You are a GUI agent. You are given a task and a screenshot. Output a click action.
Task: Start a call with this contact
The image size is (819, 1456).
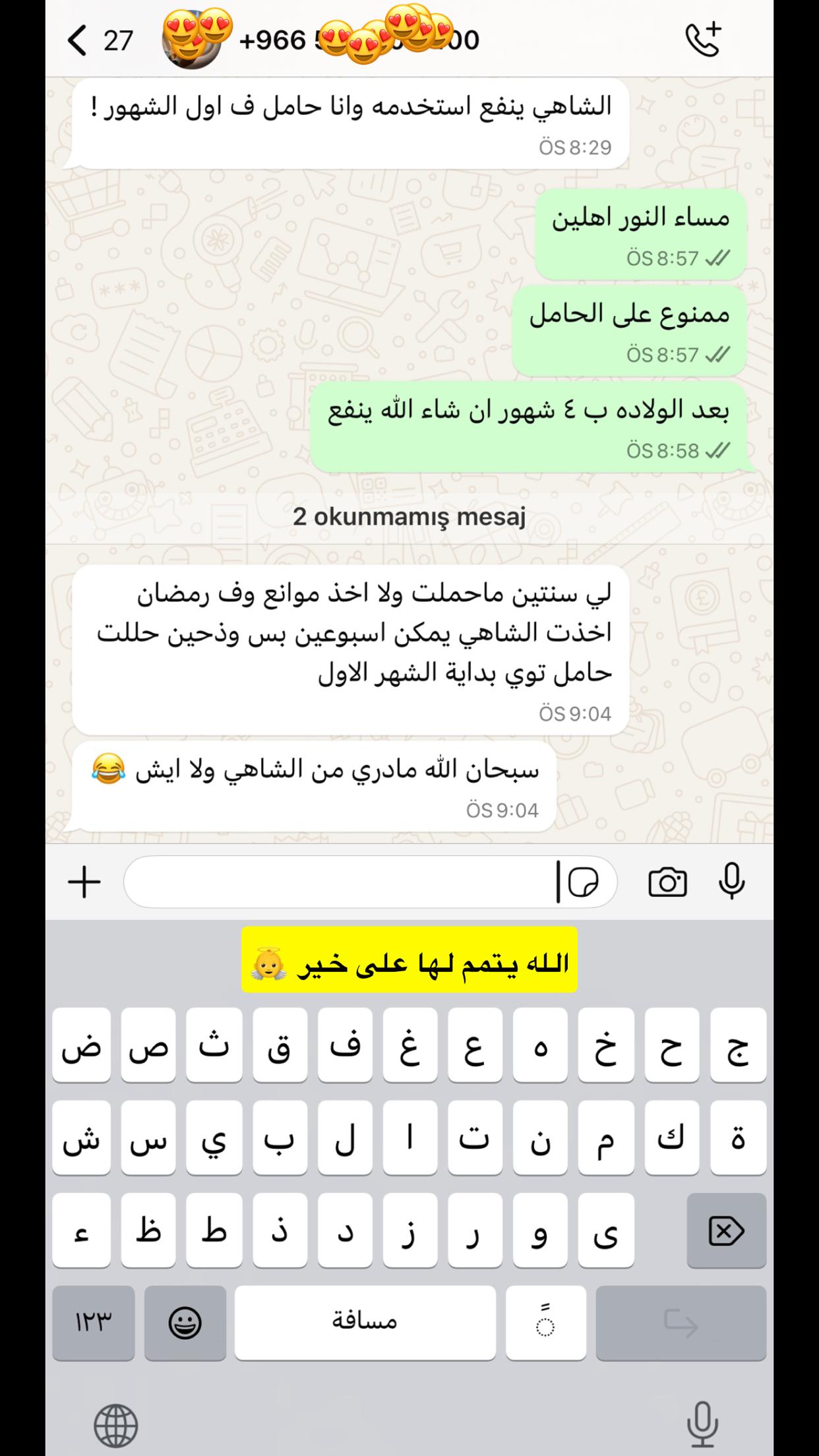tap(704, 40)
